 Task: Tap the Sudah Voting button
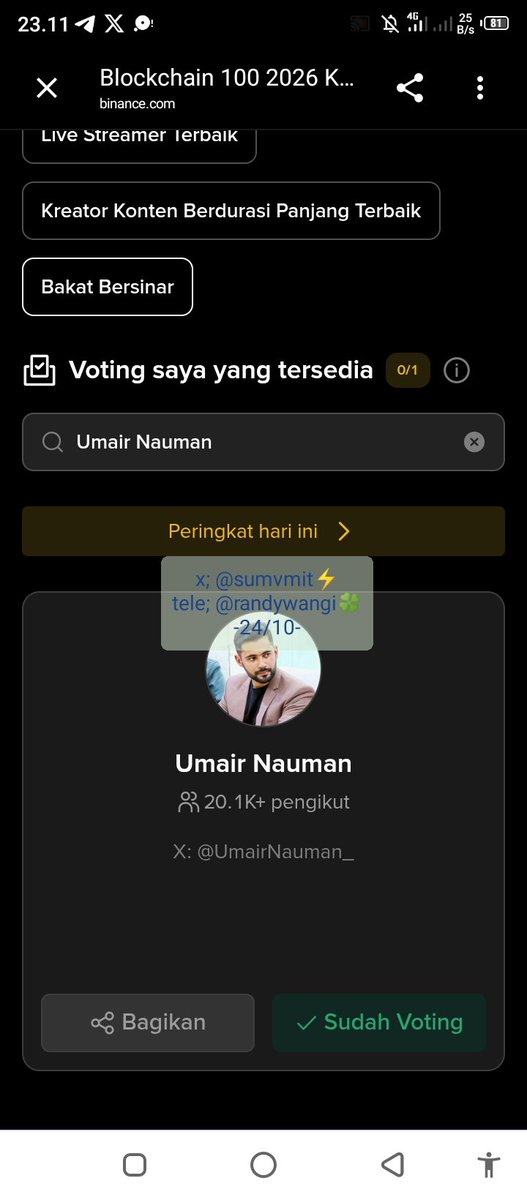point(379,1022)
